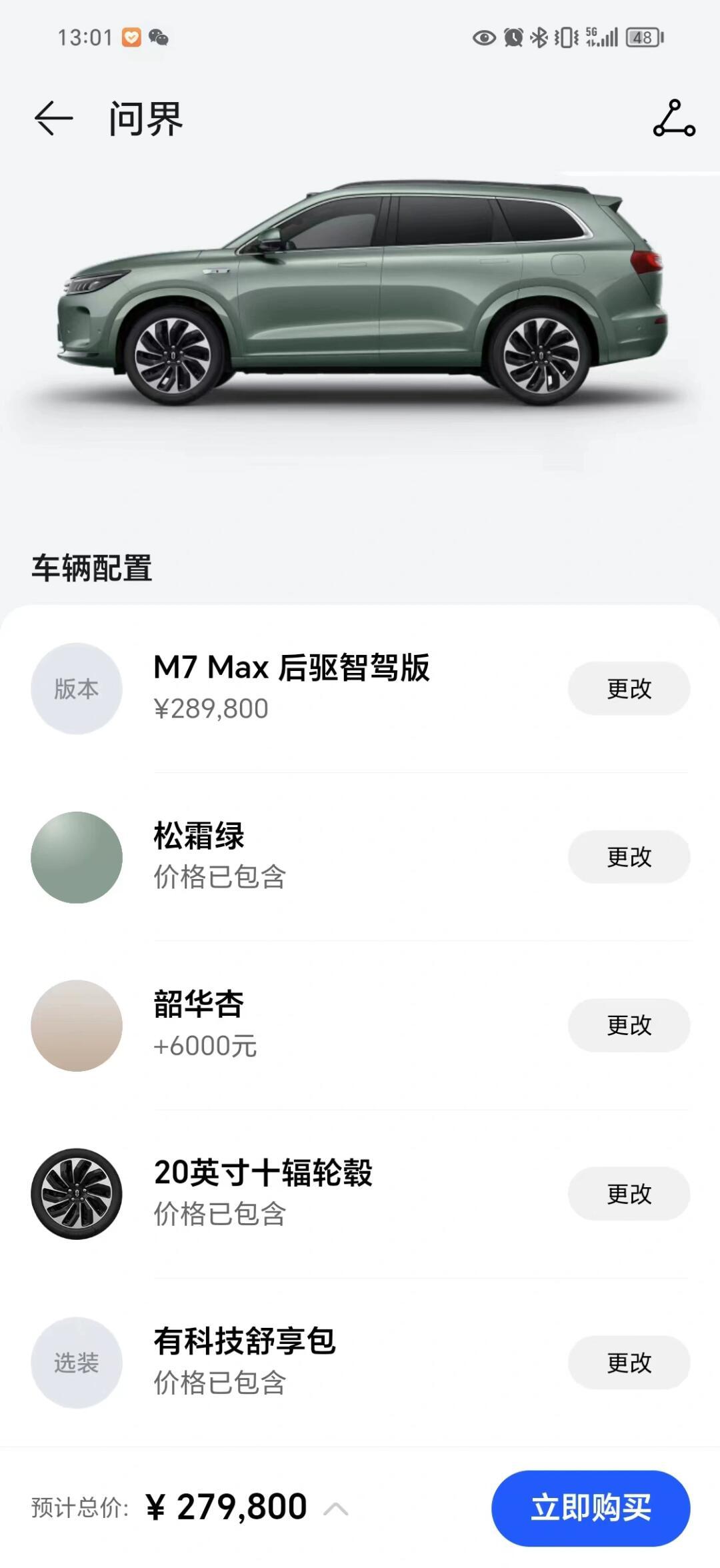Click the 选装 circular badge icon
The width and height of the screenshot is (720, 1568).
[75, 1363]
